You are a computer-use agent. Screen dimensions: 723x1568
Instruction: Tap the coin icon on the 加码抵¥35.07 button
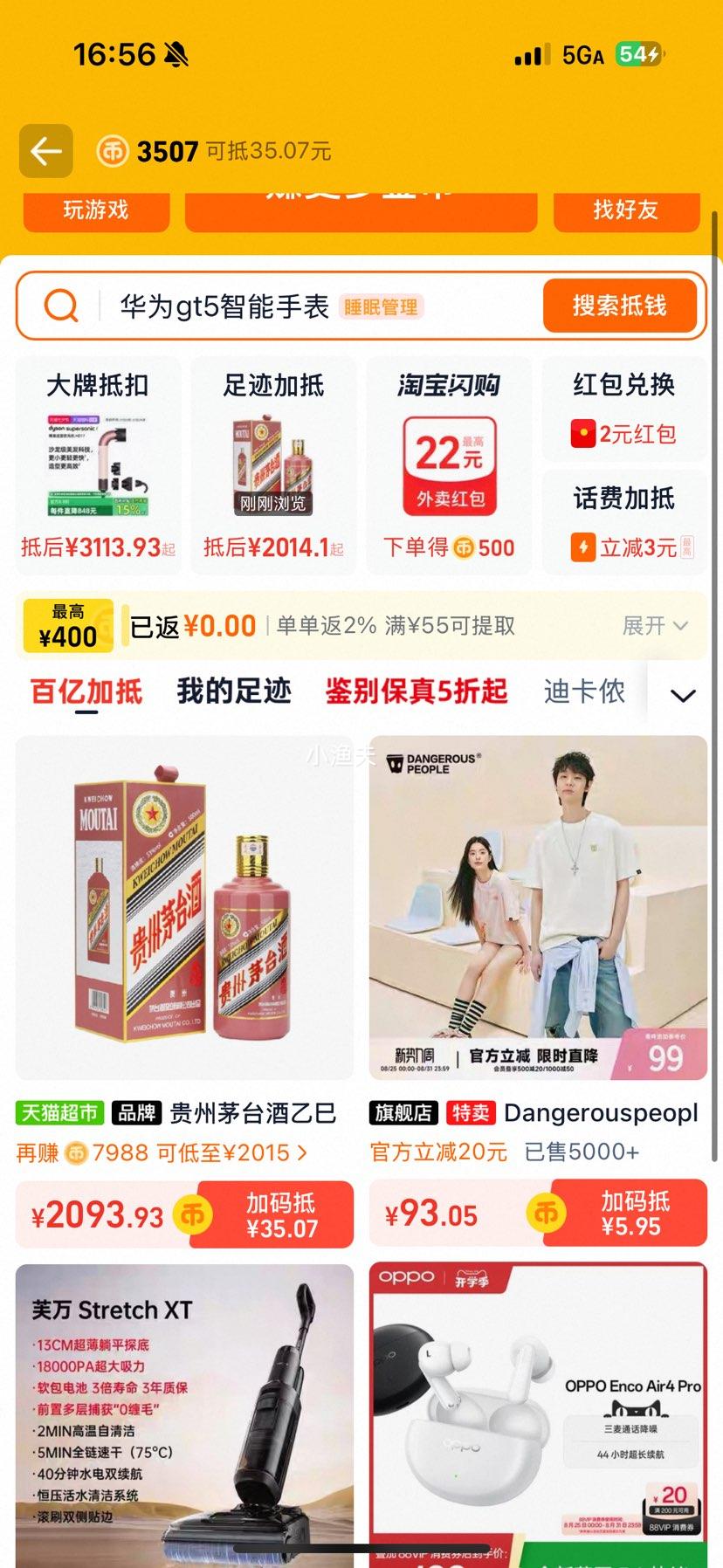click(x=192, y=1214)
